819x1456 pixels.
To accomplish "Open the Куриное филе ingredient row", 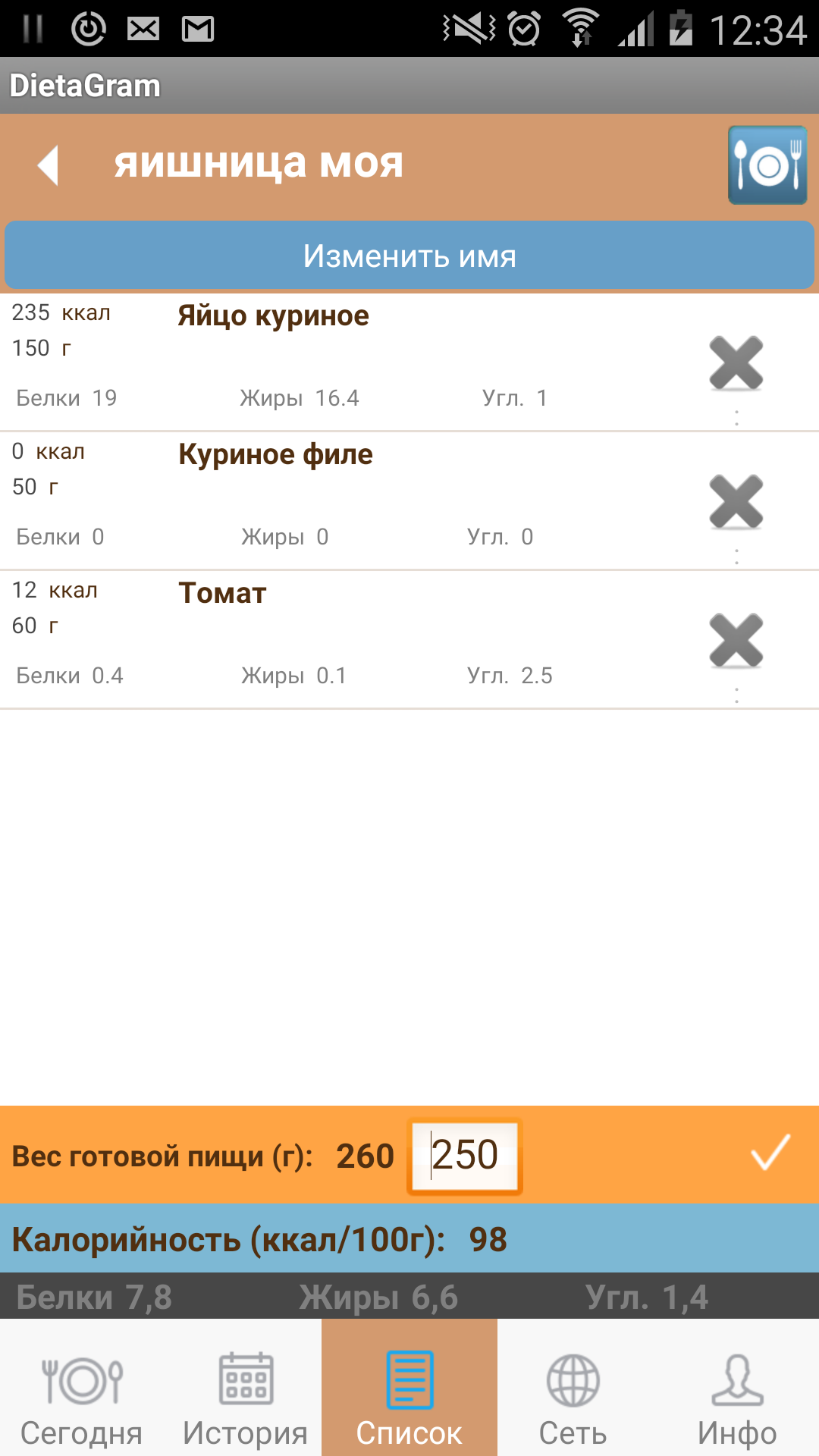I will point(341,497).
